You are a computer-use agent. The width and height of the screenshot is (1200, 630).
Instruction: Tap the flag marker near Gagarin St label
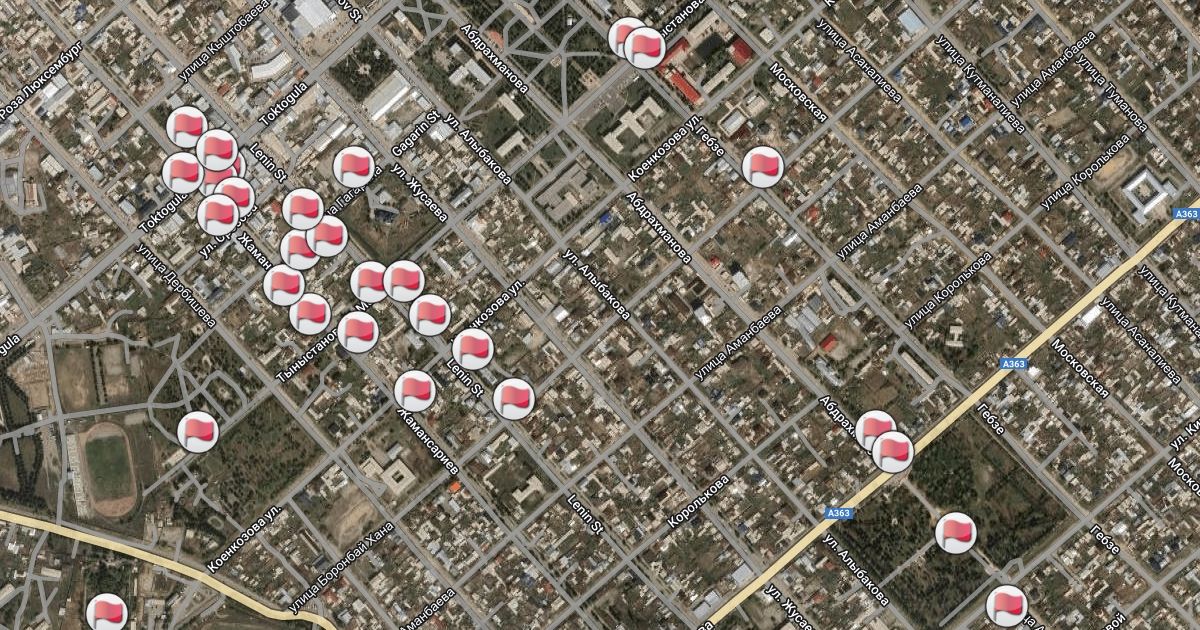click(354, 166)
